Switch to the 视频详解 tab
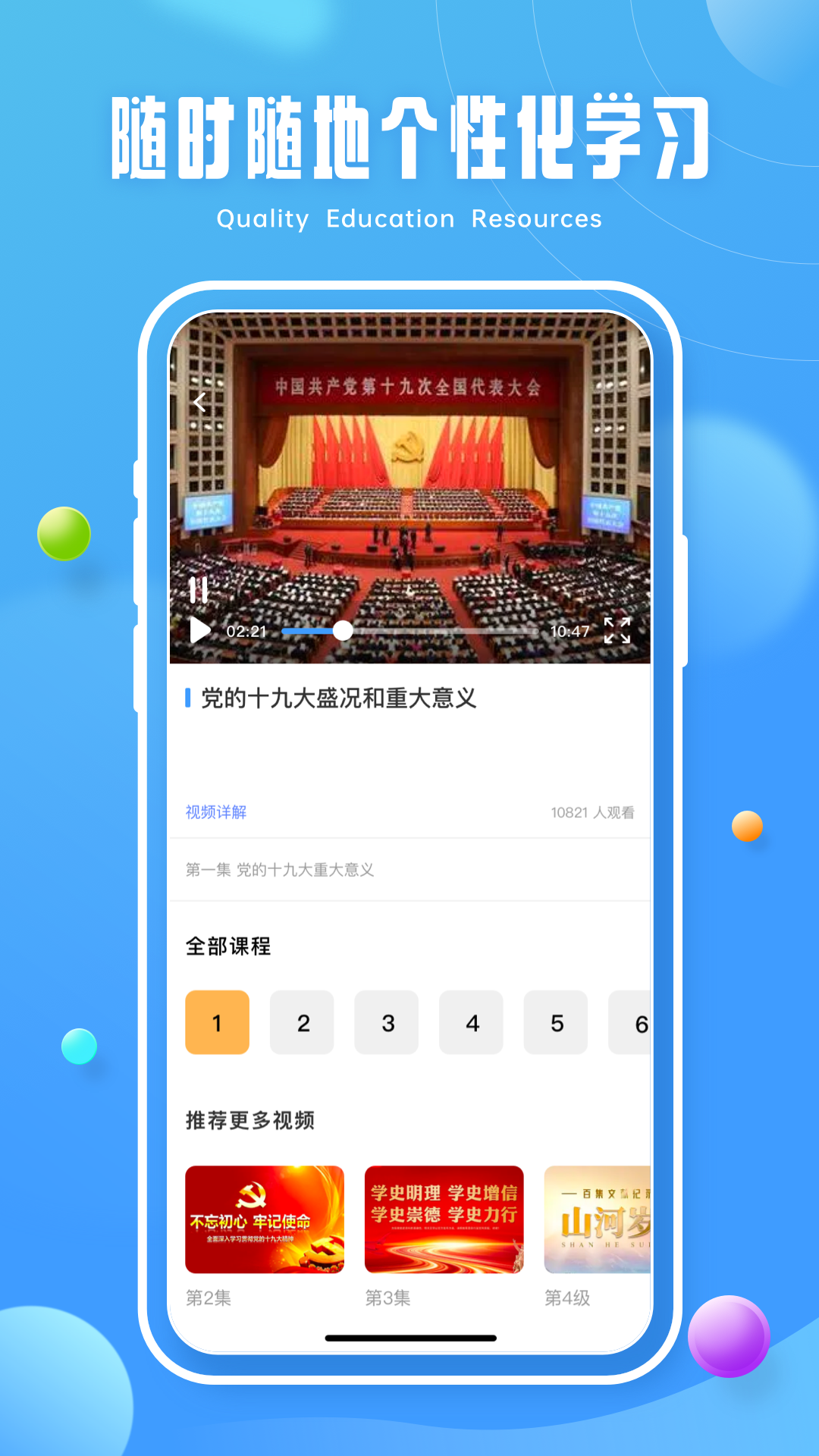The height and width of the screenshot is (1456, 819). [x=218, y=811]
